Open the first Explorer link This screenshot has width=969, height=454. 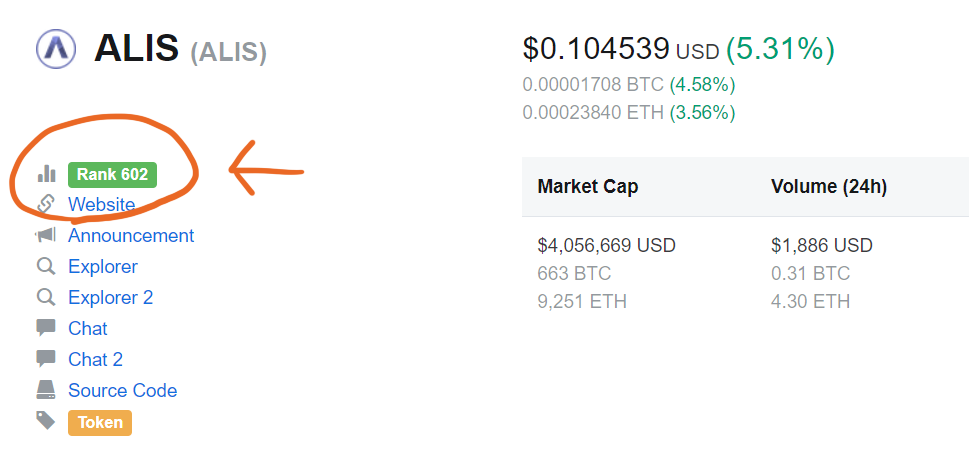pyautogui.click(x=103, y=267)
